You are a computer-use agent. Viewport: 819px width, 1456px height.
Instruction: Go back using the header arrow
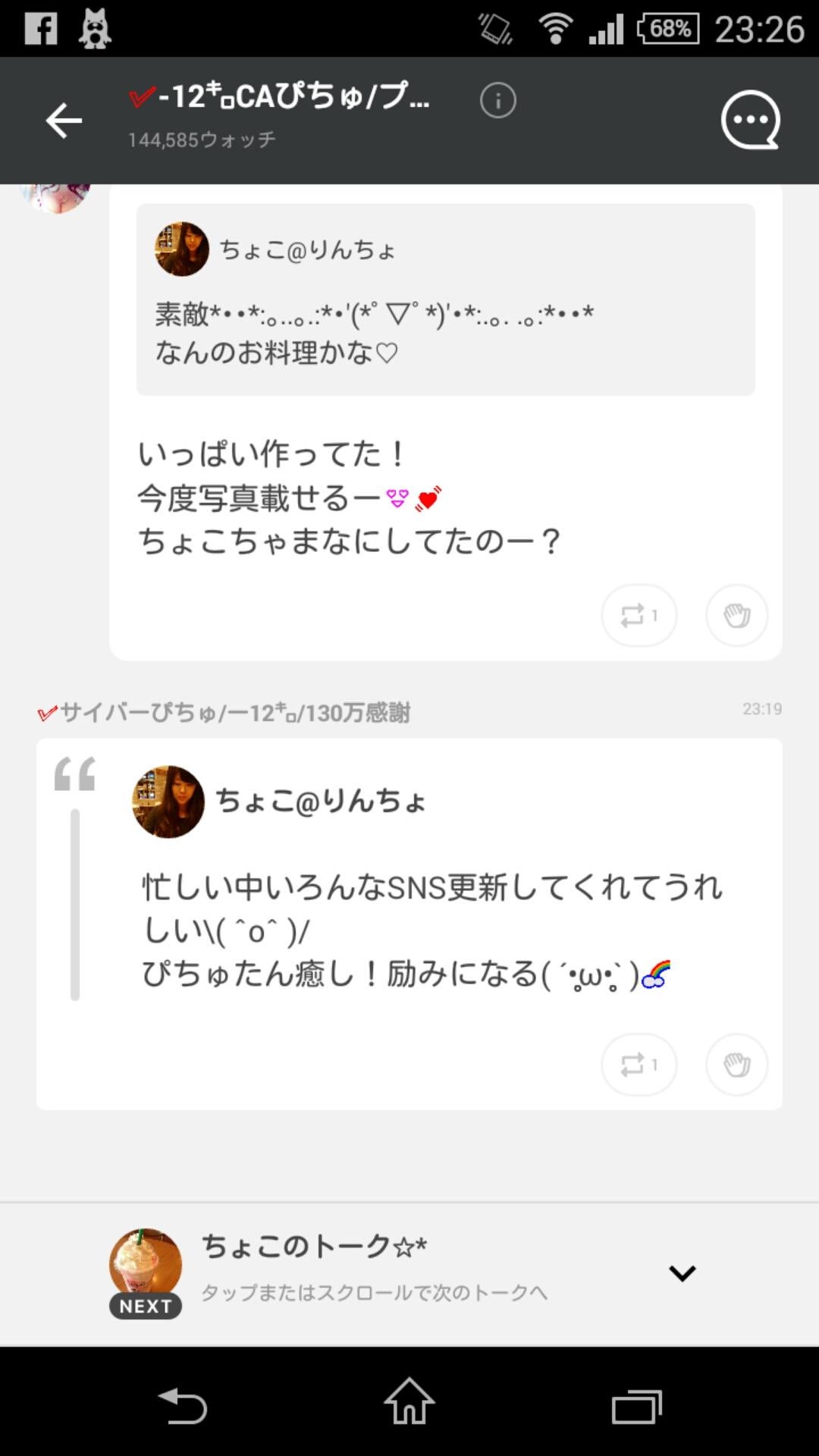64,121
